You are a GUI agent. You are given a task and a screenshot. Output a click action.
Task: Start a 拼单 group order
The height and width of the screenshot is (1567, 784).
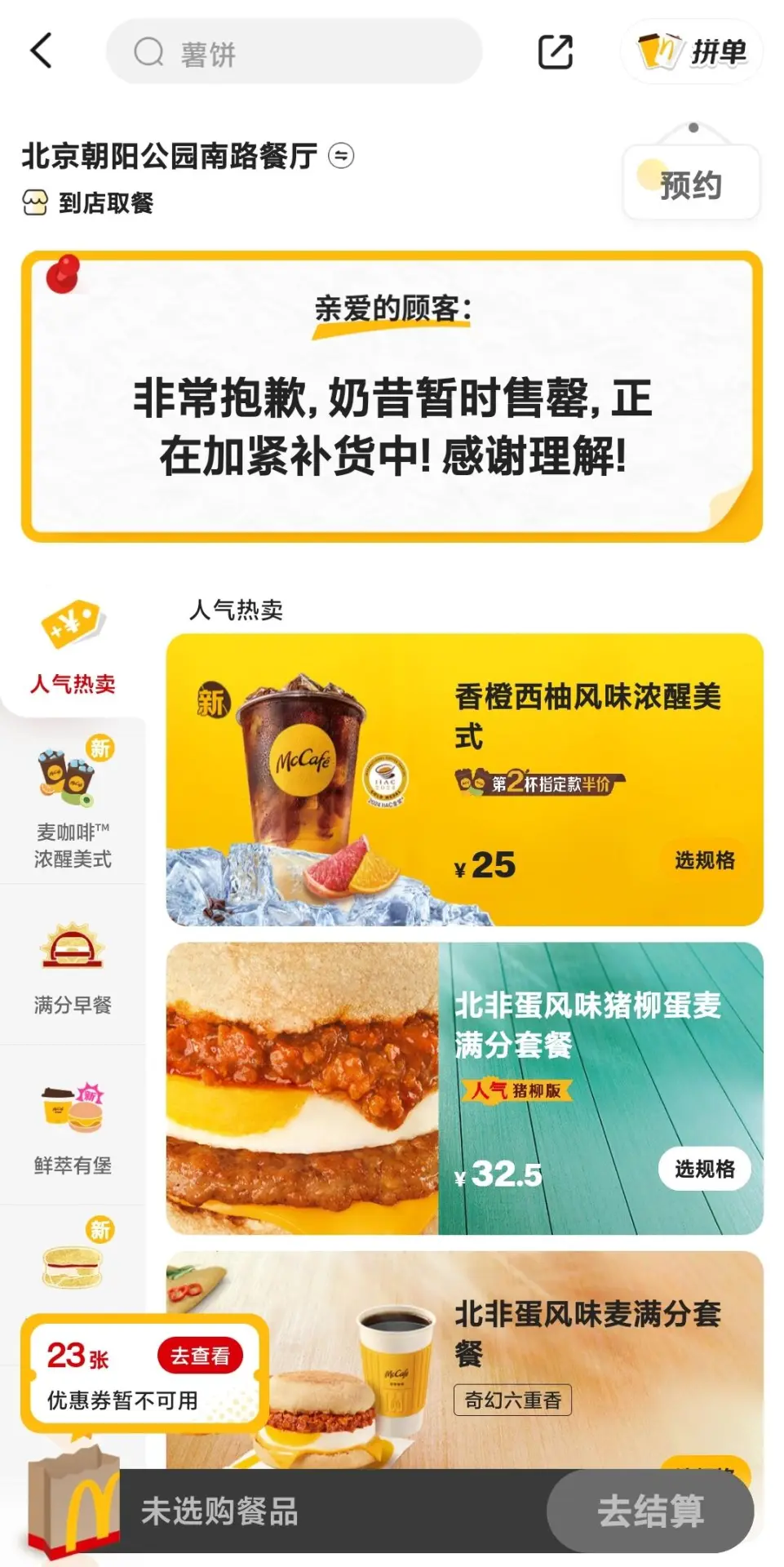click(x=693, y=52)
